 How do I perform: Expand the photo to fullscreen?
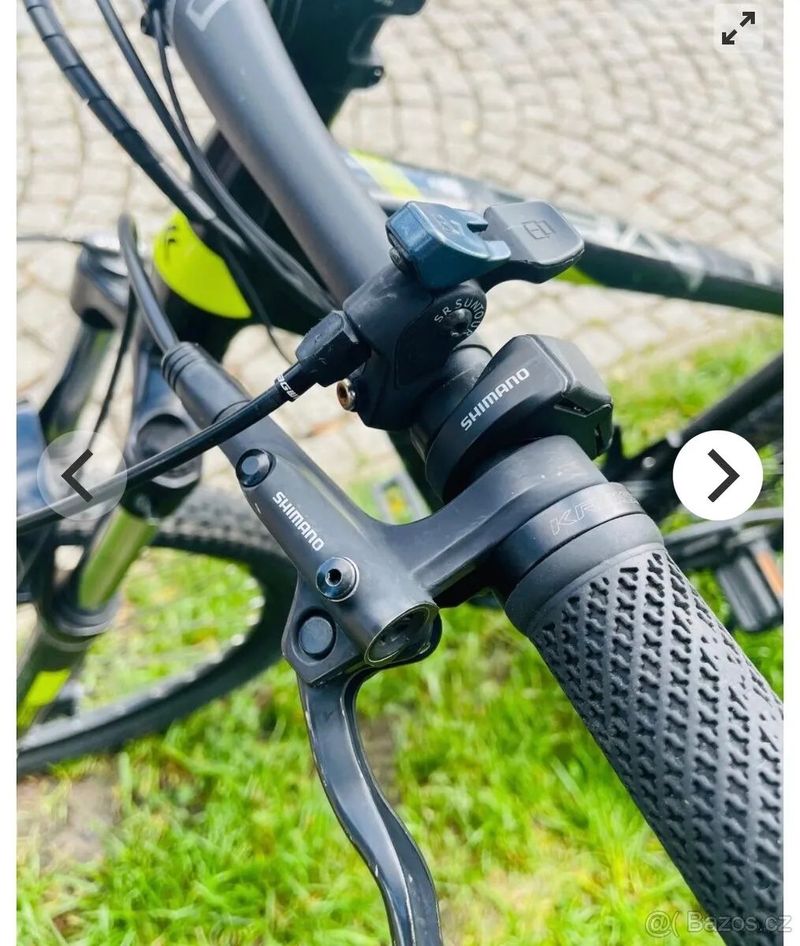tap(738, 28)
